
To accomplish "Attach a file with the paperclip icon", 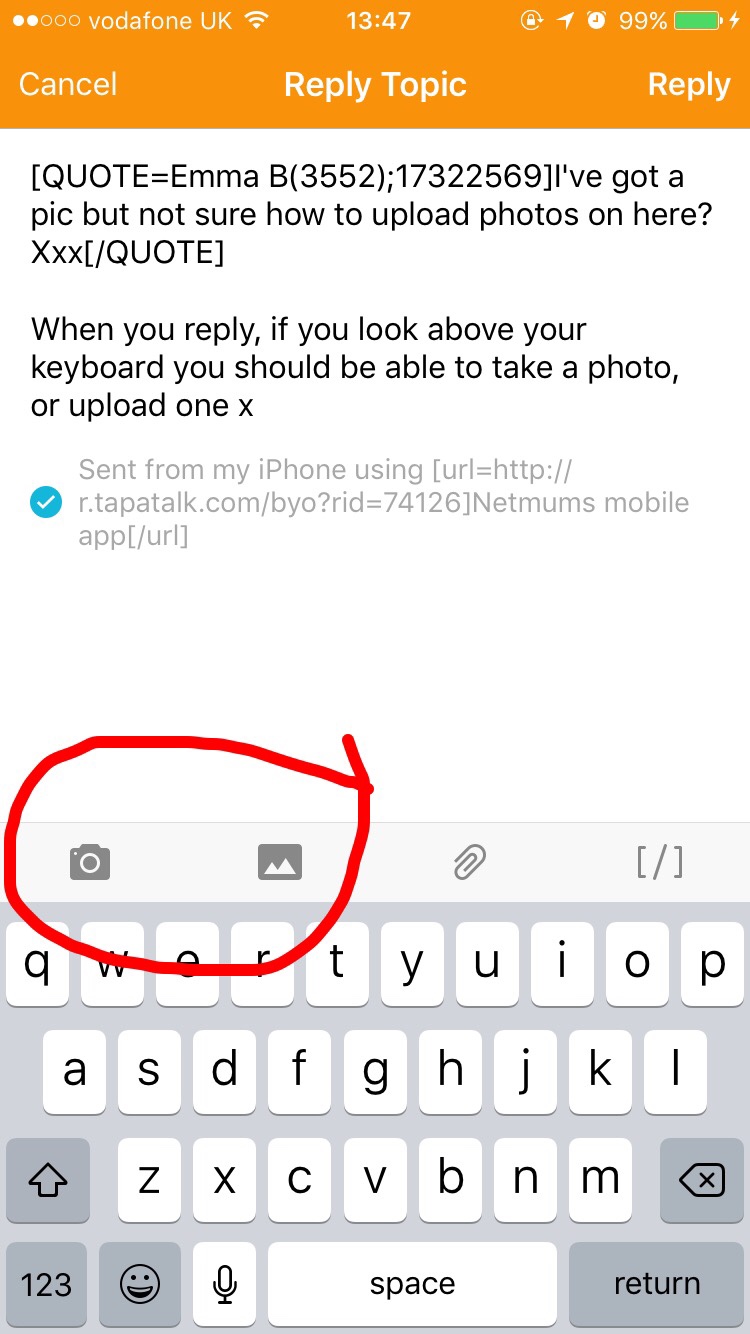I will pos(469,862).
